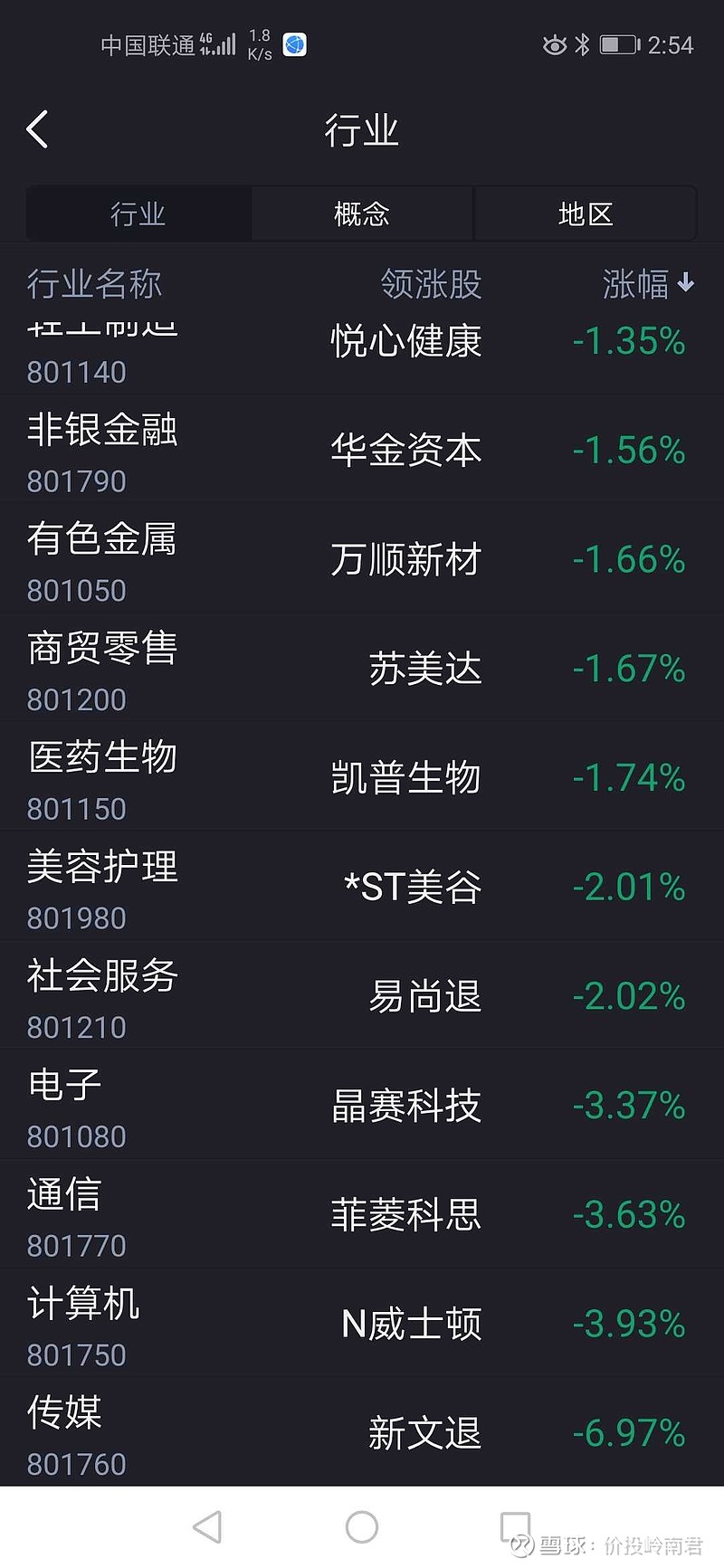Image resolution: width=724 pixels, height=1568 pixels.
Task: Tap the system back navigation button
Action: (208, 1527)
